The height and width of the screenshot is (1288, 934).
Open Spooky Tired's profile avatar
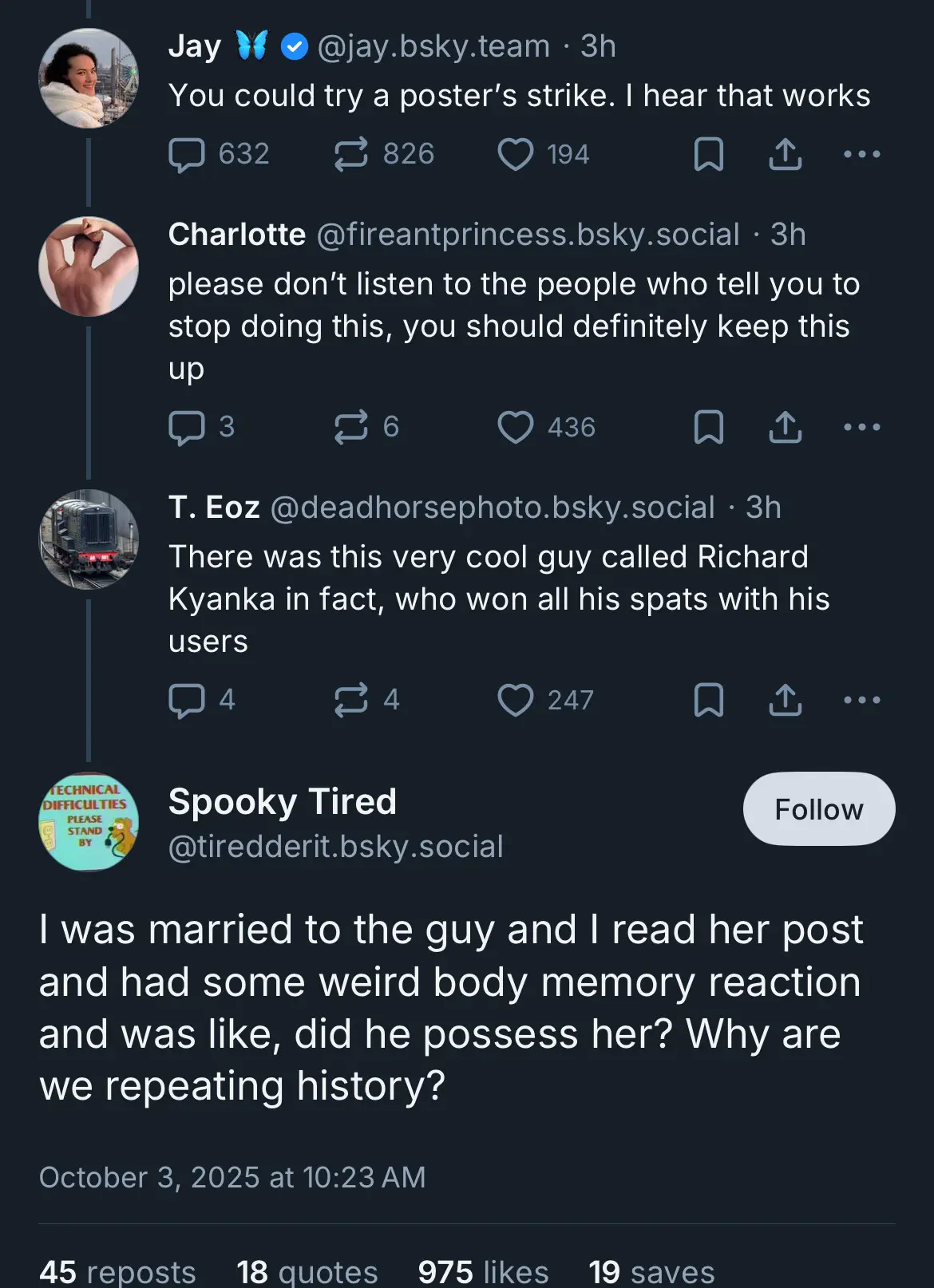click(x=89, y=822)
